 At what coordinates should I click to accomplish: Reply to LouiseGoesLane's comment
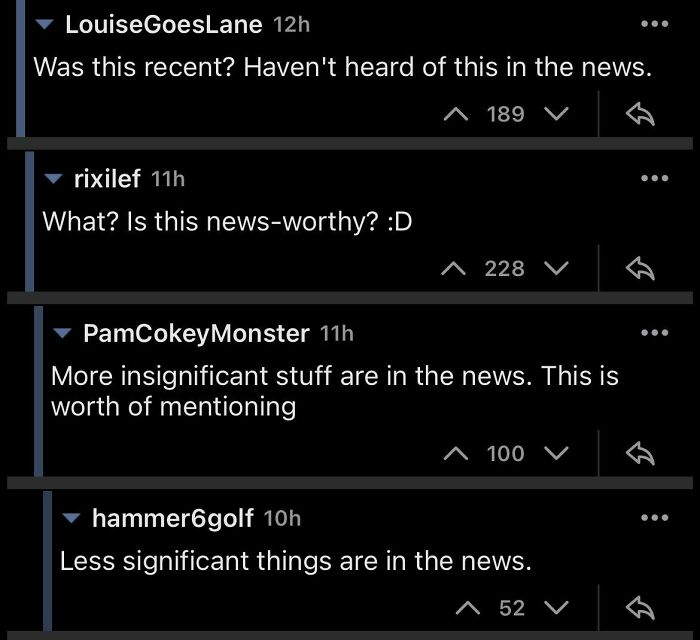click(637, 114)
